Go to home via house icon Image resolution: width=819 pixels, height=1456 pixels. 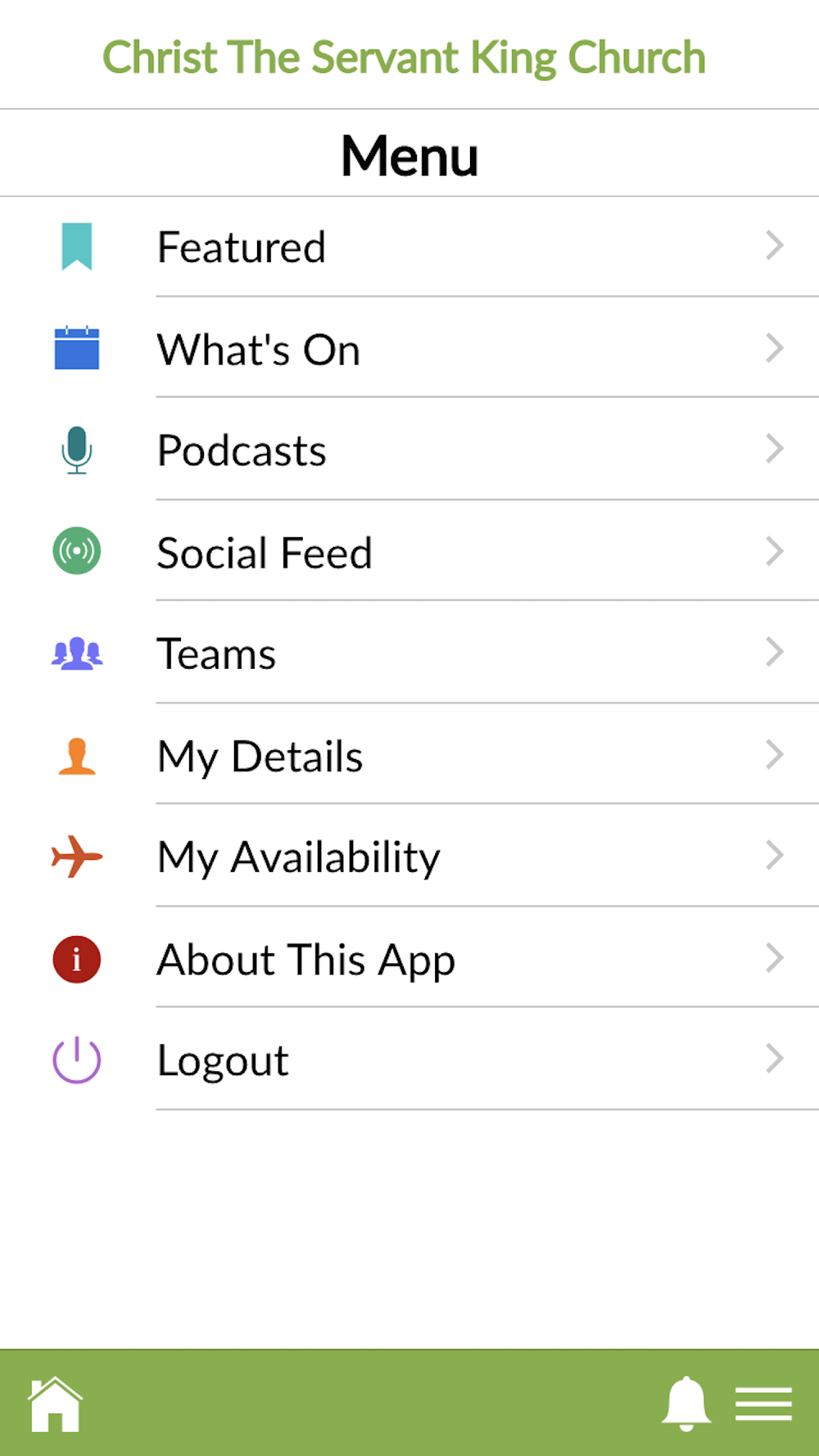point(56,1404)
